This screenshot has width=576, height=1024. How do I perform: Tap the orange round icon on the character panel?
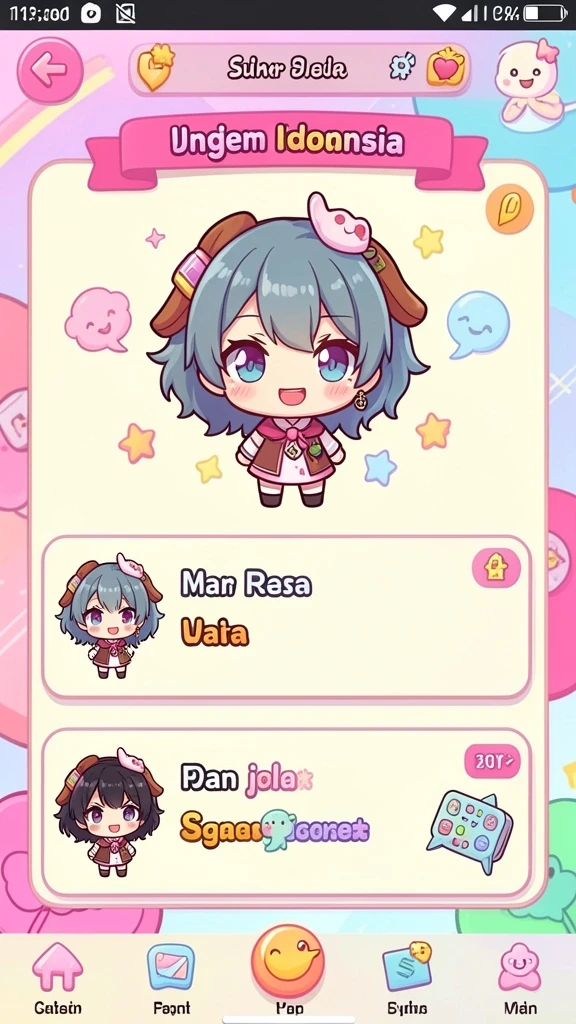point(509,209)
